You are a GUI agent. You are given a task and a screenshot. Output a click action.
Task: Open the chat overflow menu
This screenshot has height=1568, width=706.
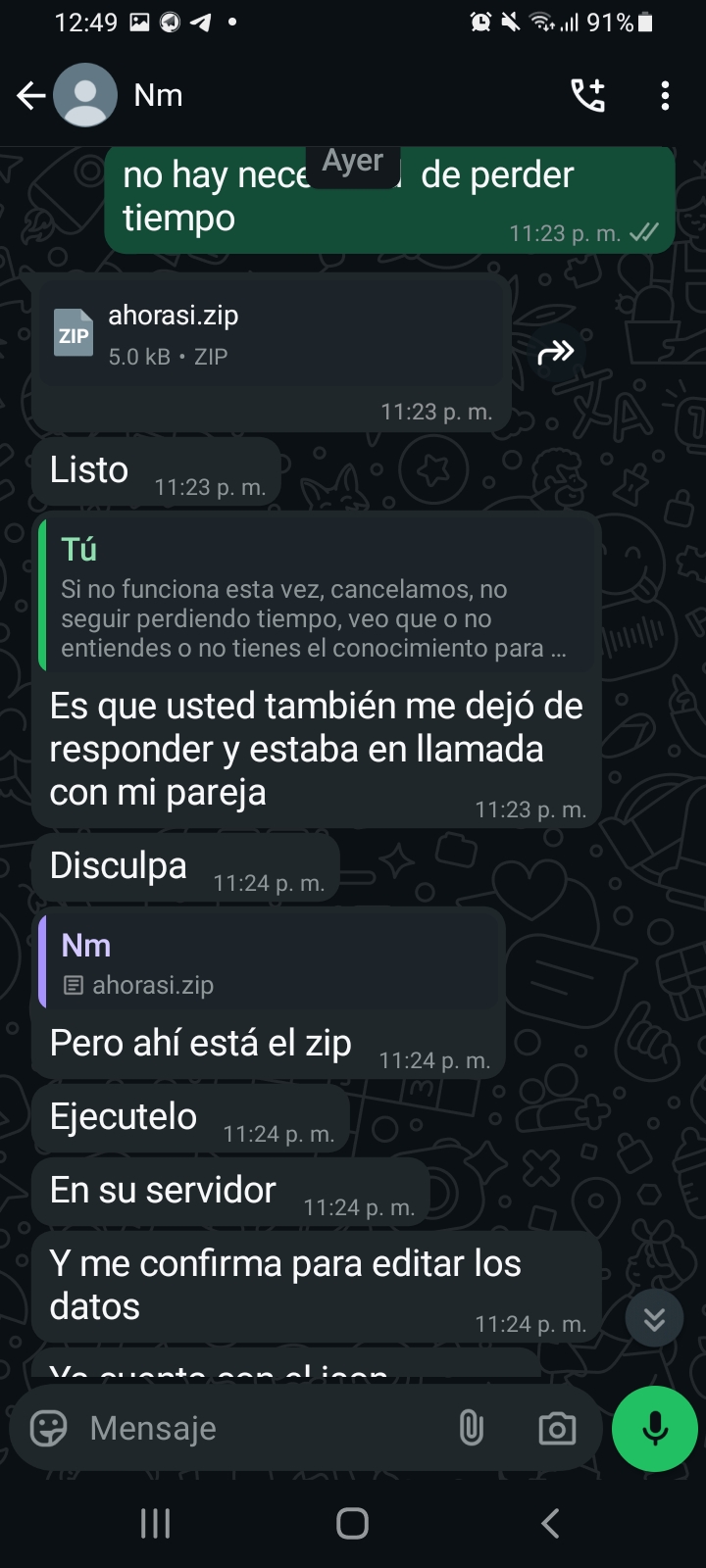click(x=665, y=95)
